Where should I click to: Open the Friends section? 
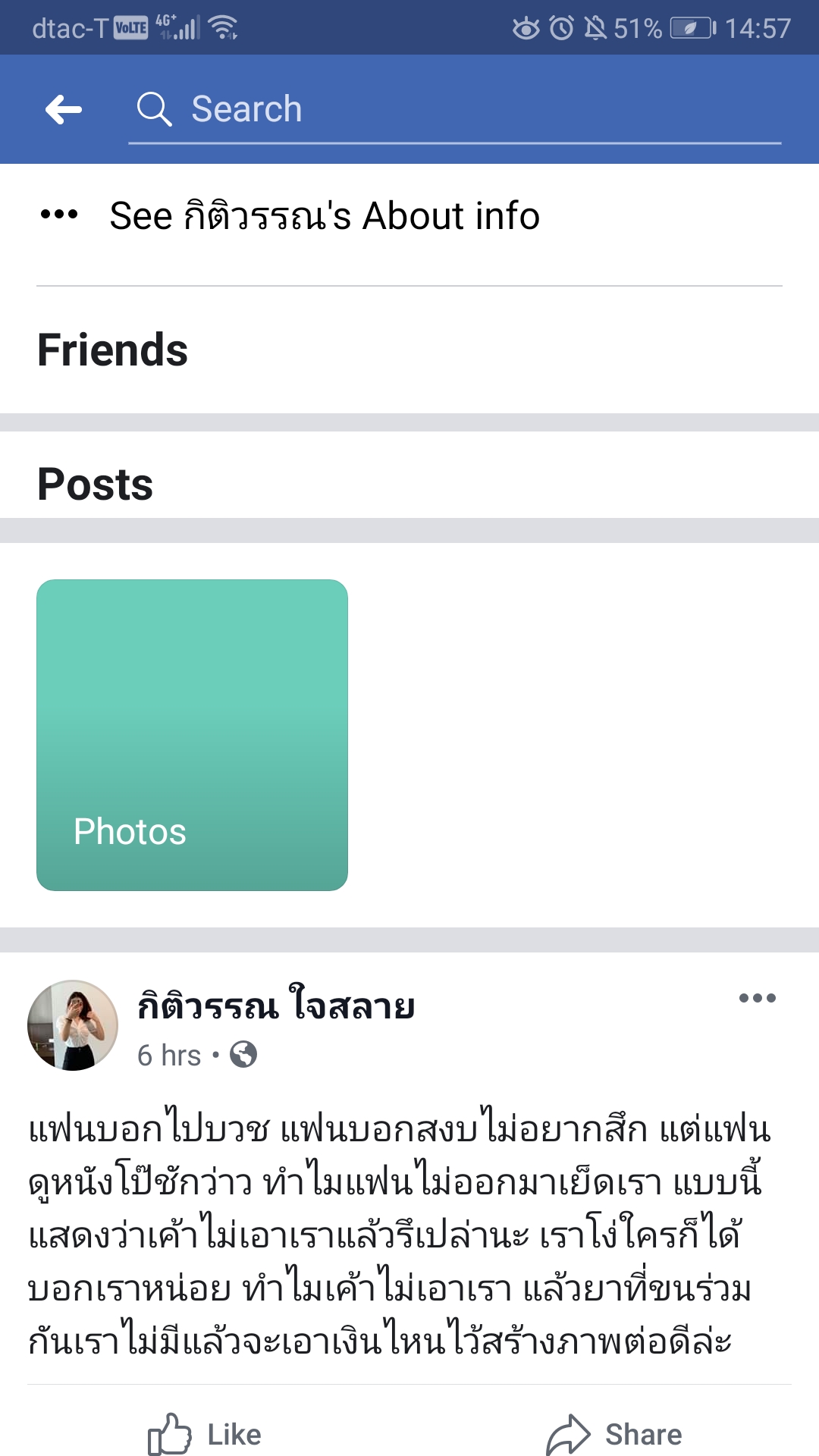point(113,350)
